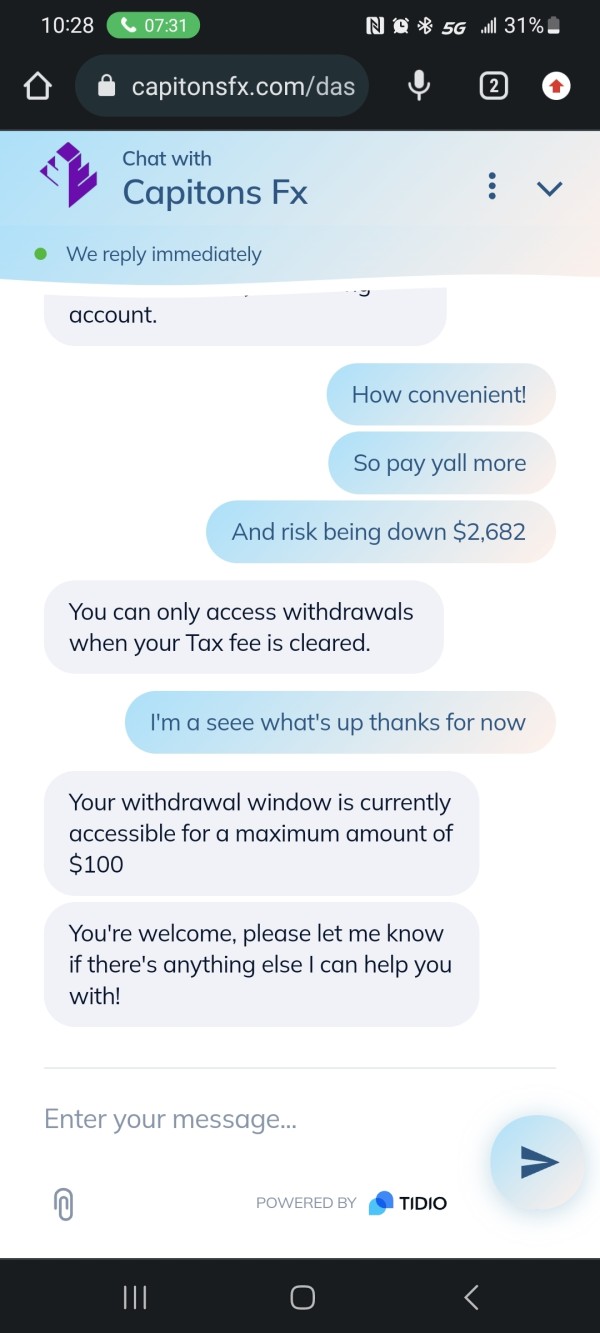
Task: Attach a file with the paperclip icon
Action: coord(63,1204)
